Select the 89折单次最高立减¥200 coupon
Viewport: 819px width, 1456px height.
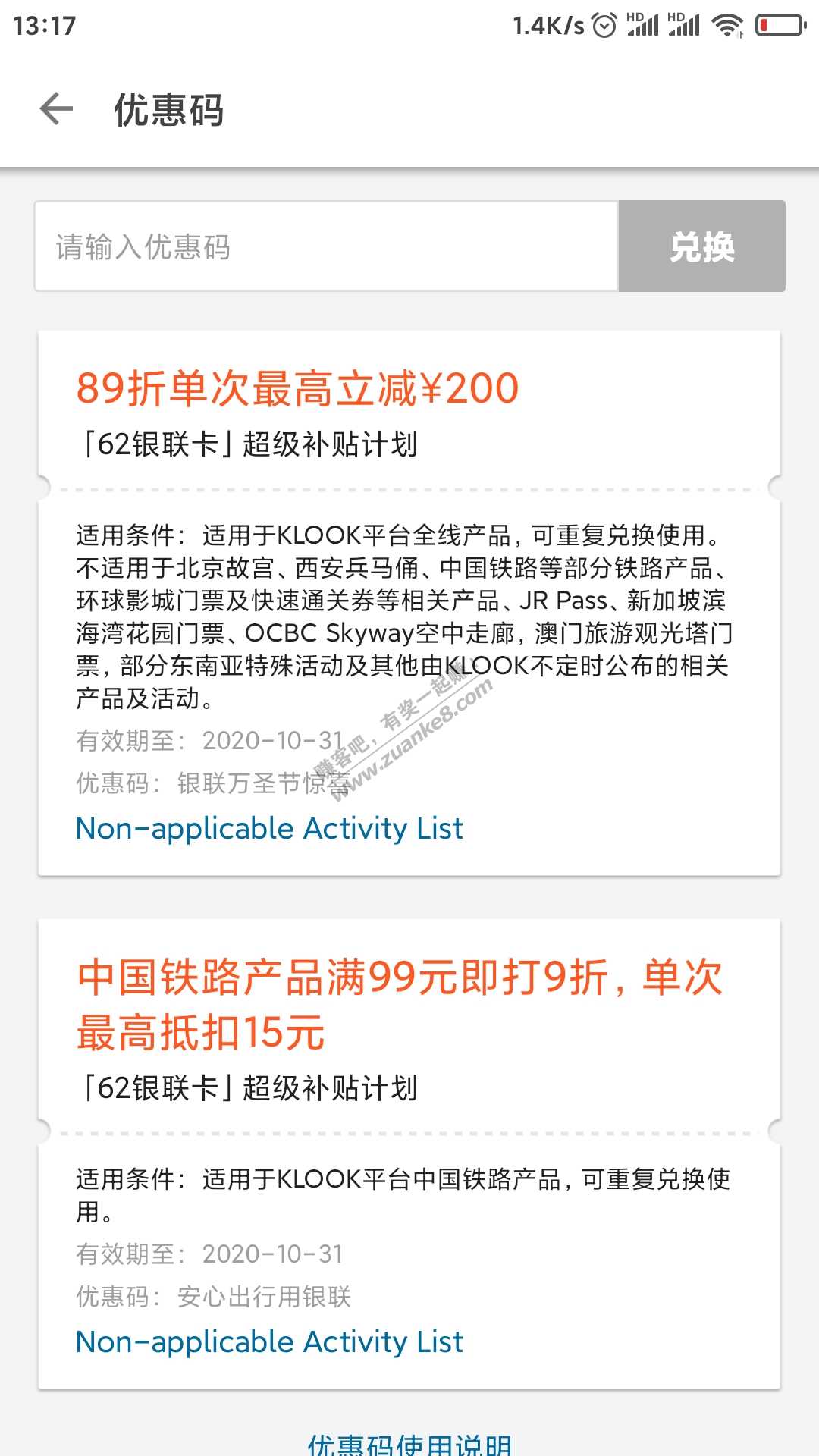(x=297, y=389)
